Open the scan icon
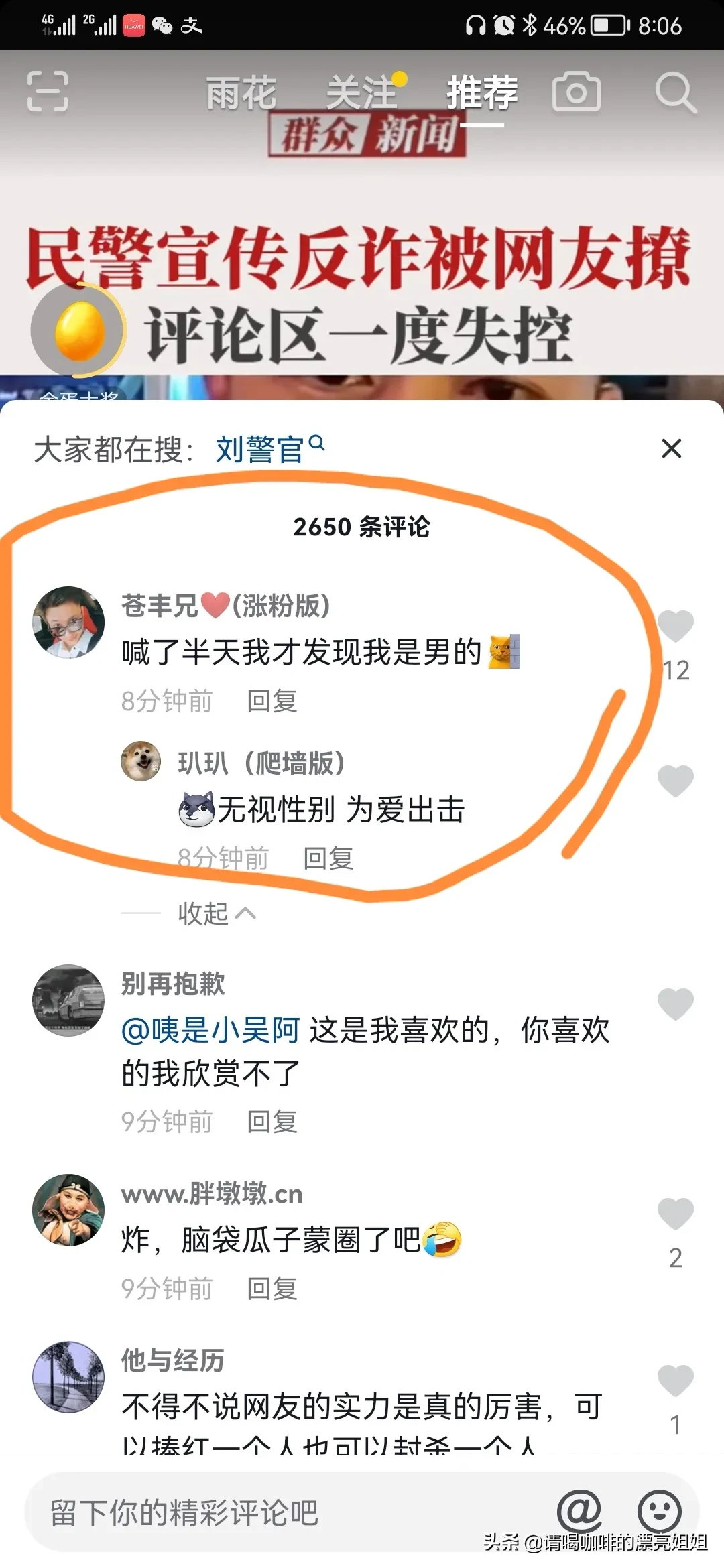The image size is (724, 1568). click(48, 91)
